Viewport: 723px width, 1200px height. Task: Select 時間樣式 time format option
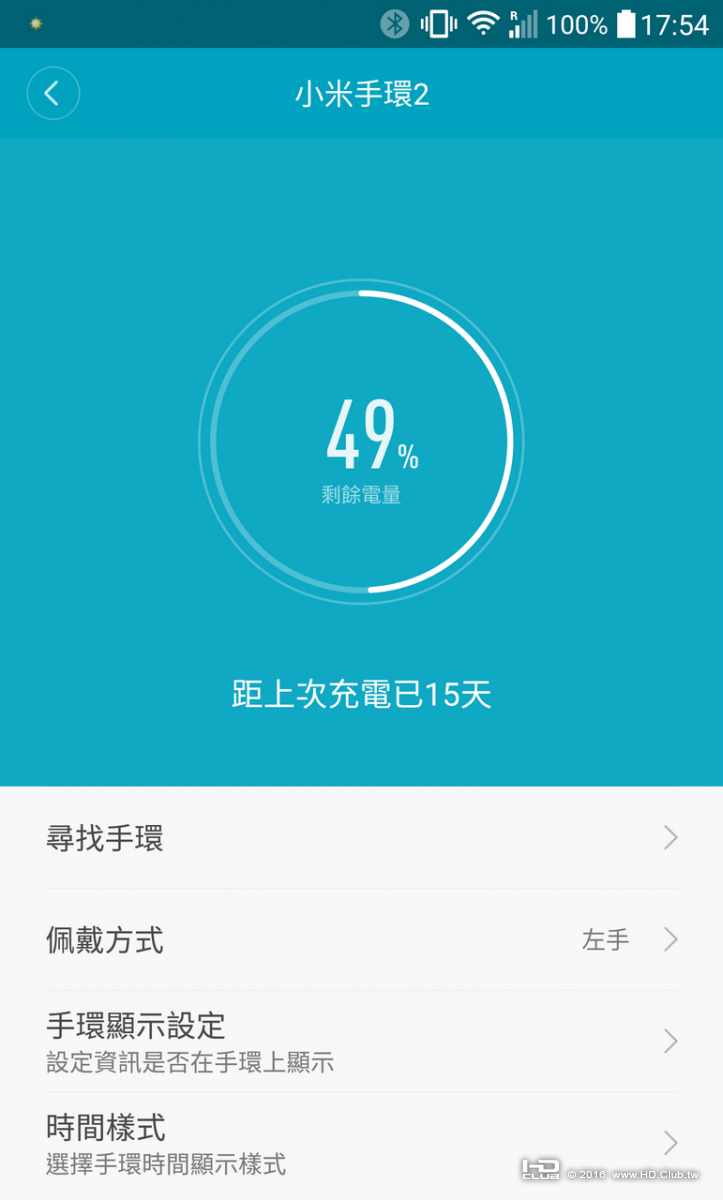tap(360, 1143)
